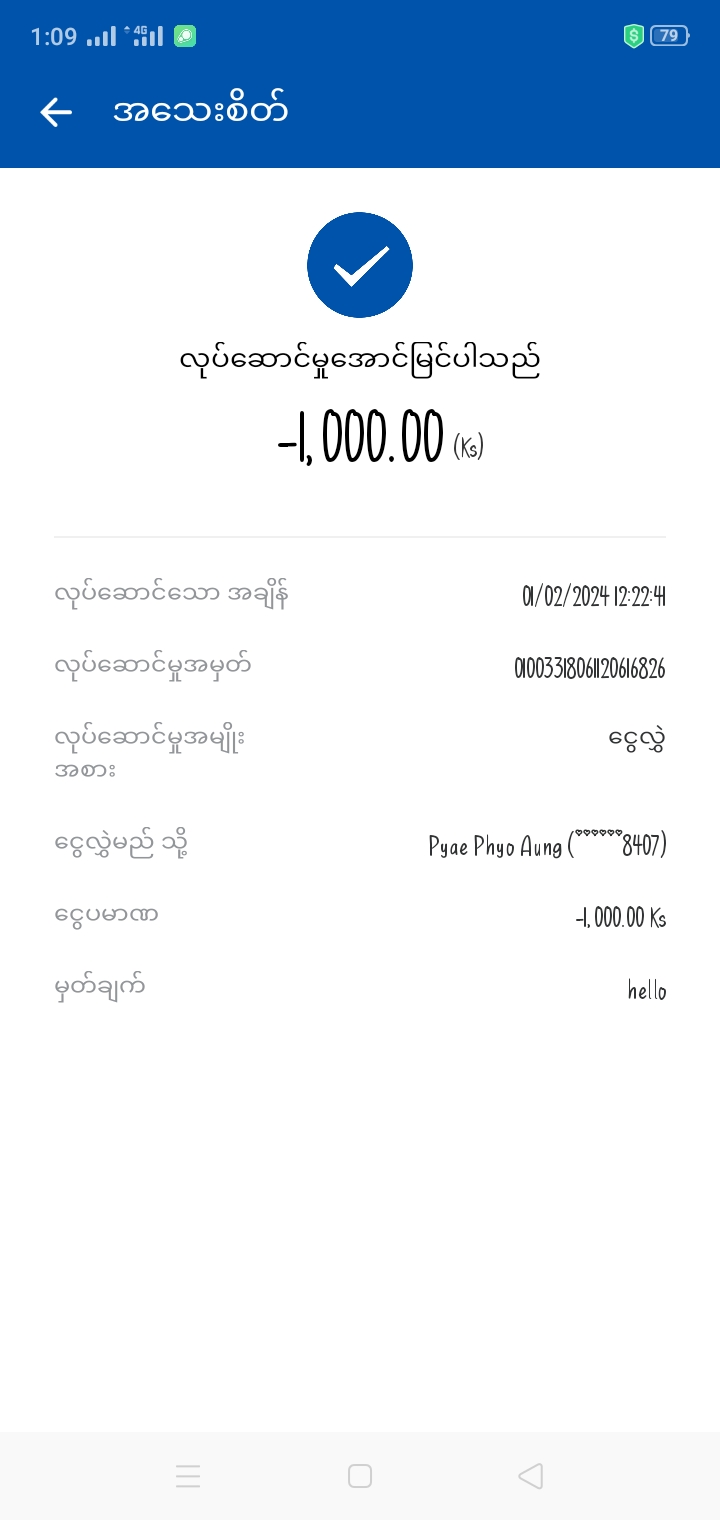Go back using the app bar arrow
This screenshot has height=1520, width=720.
pyautogui.click(x=56, y=112)
